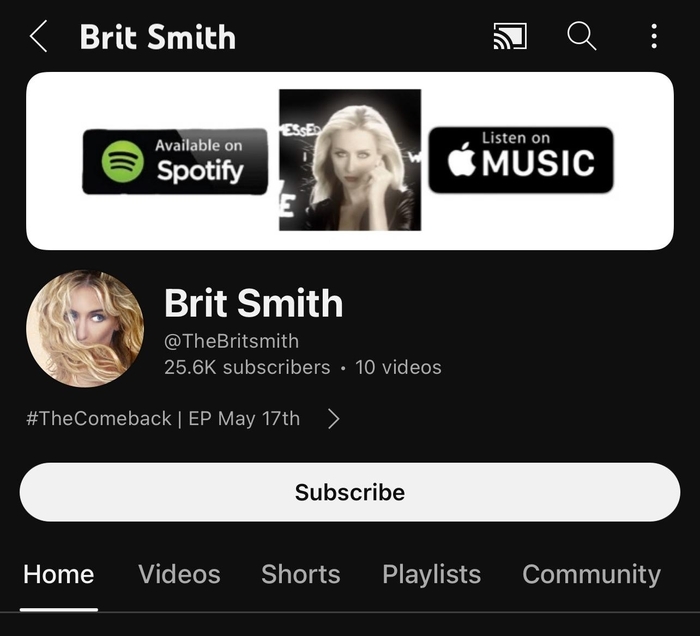Image resolution: width=700 pixels, height=636 pixels.
Task: Select the Home tab
Action: coord(58,574)
